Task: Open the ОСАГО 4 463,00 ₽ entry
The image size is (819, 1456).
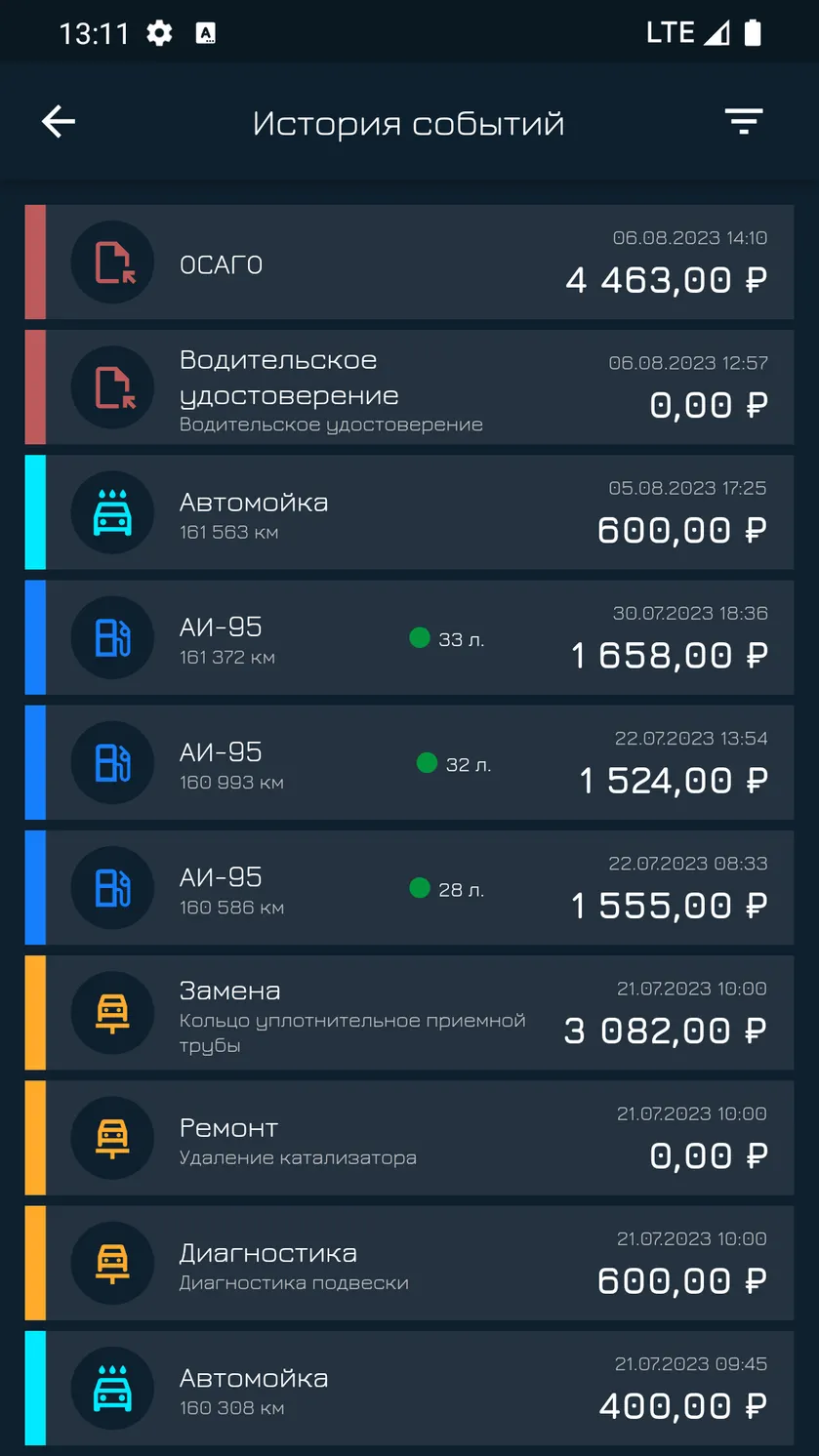Action: pyautogui.click(x=409, y=262)
